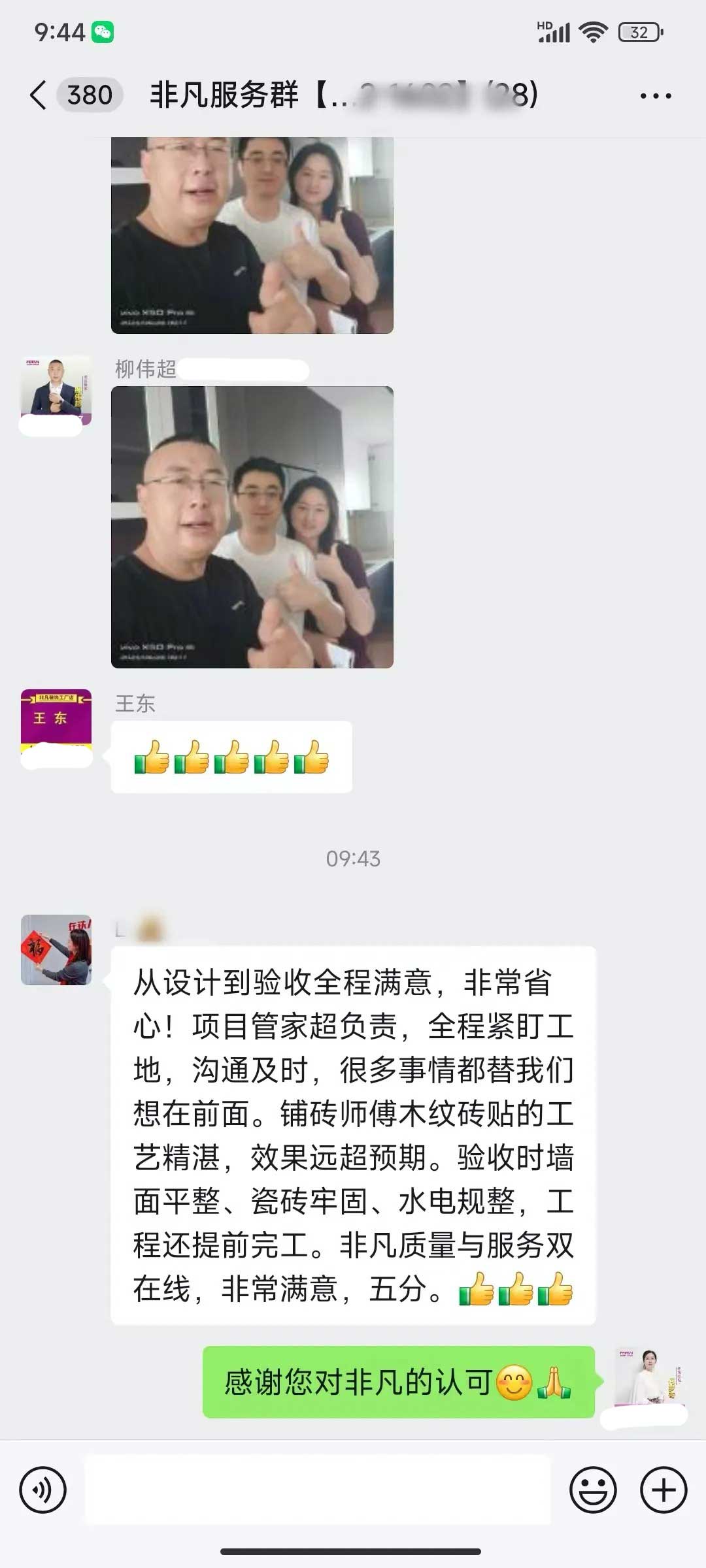Open the group chat overflow menu
Viewport: 706px width, 1568px height.
[x=655, y=96]
